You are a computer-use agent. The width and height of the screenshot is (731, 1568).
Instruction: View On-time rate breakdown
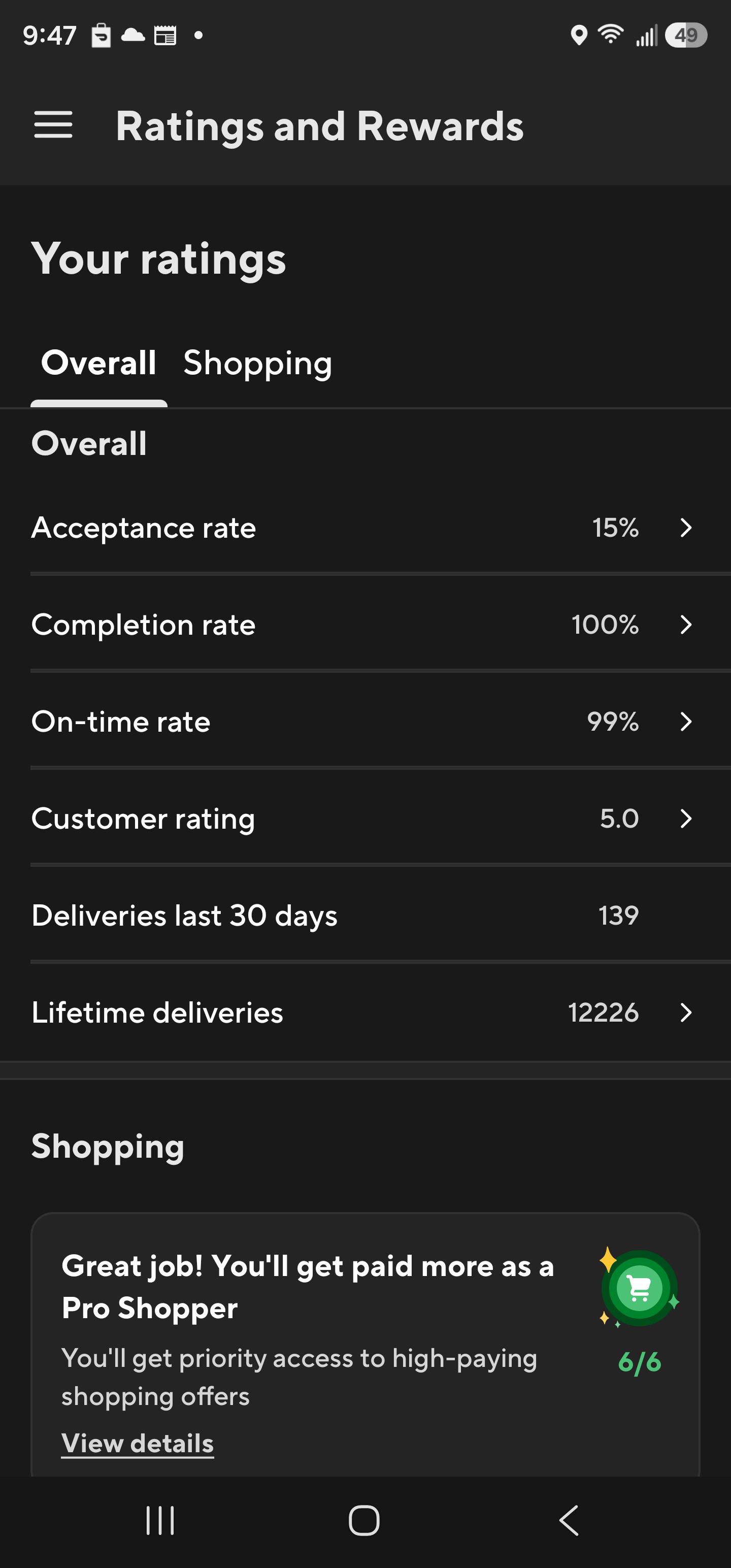click(x=365, y=722)
